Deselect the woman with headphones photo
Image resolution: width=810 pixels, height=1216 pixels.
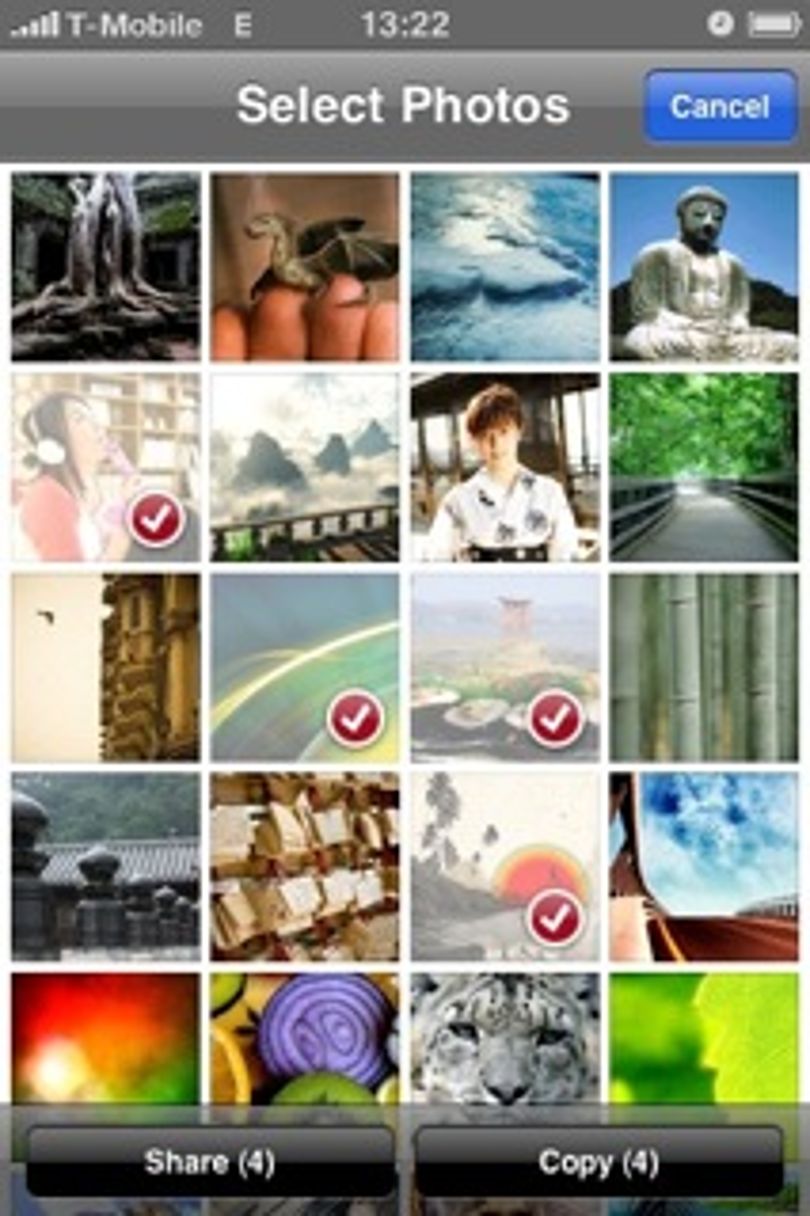[105, 467]
